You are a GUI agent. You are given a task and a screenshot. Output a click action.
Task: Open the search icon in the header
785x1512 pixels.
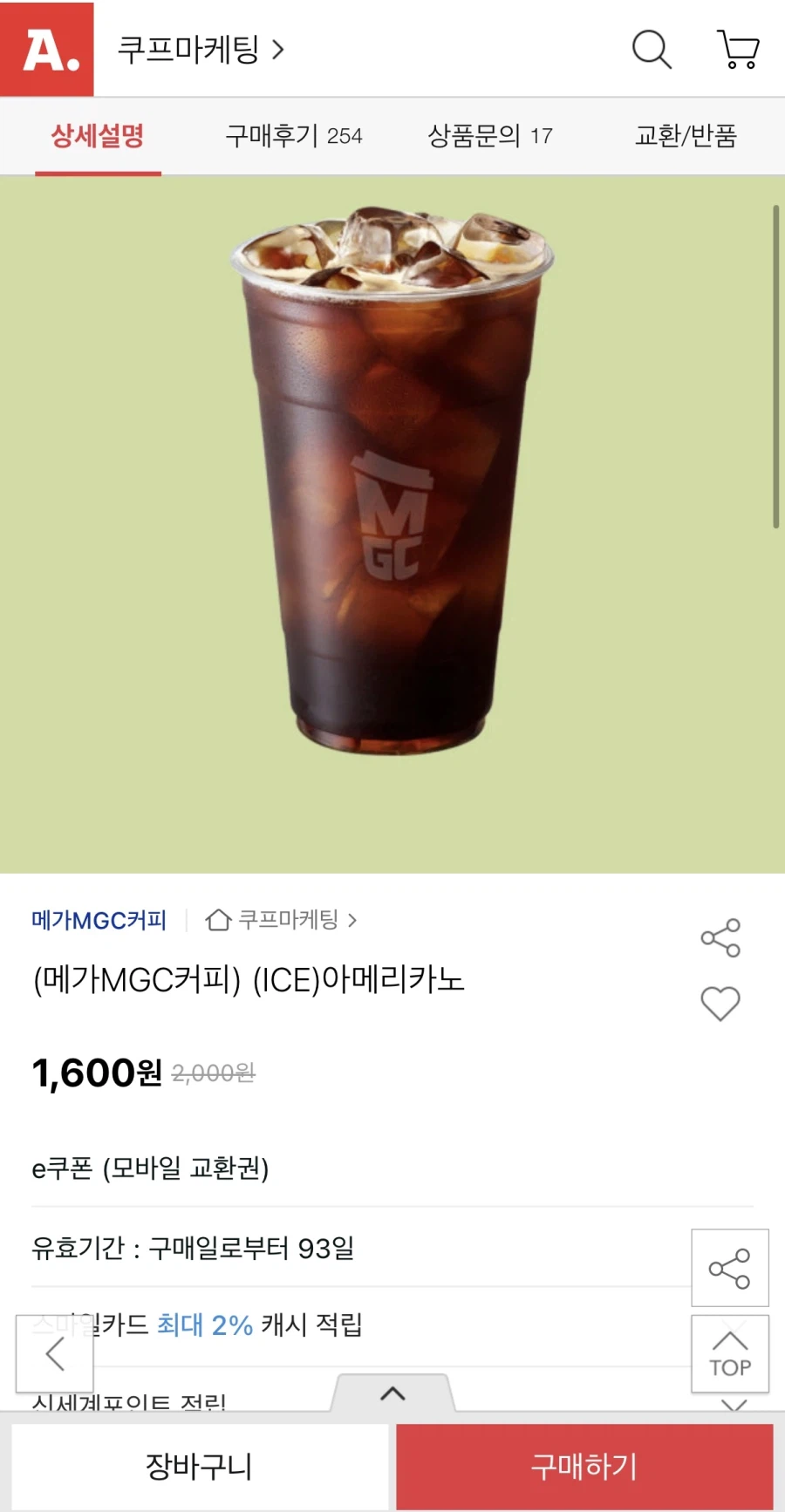pyautogui.click(x=652, y=50)
